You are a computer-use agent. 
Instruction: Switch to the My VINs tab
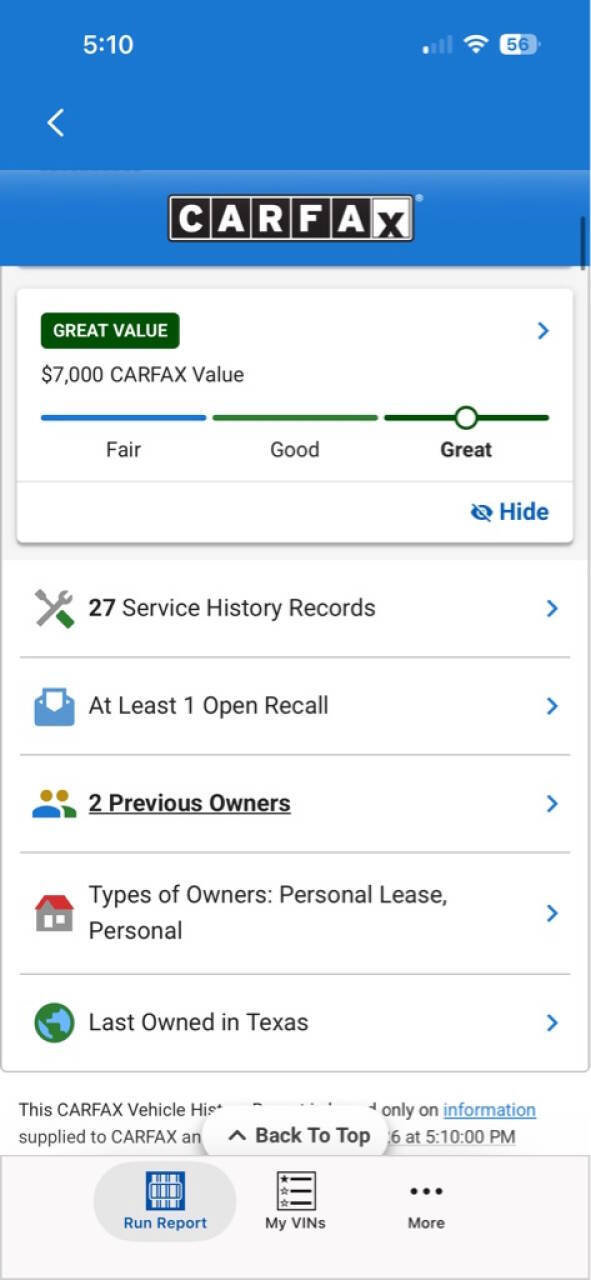295,1201
